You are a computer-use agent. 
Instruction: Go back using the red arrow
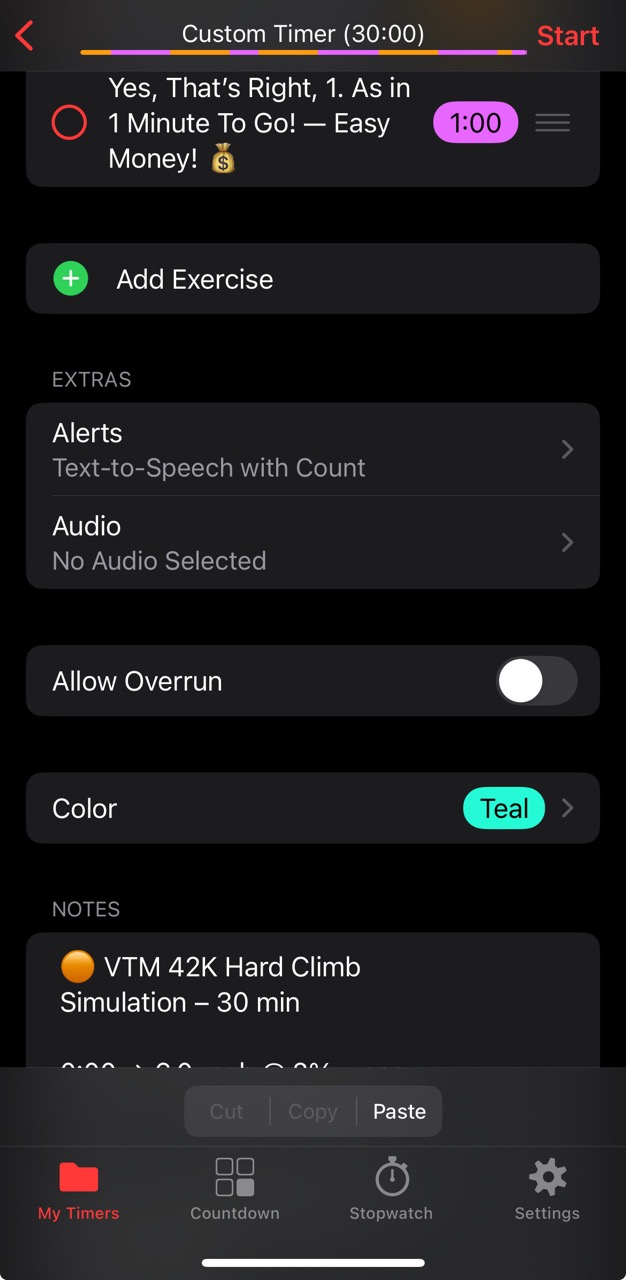pos(25,36)
